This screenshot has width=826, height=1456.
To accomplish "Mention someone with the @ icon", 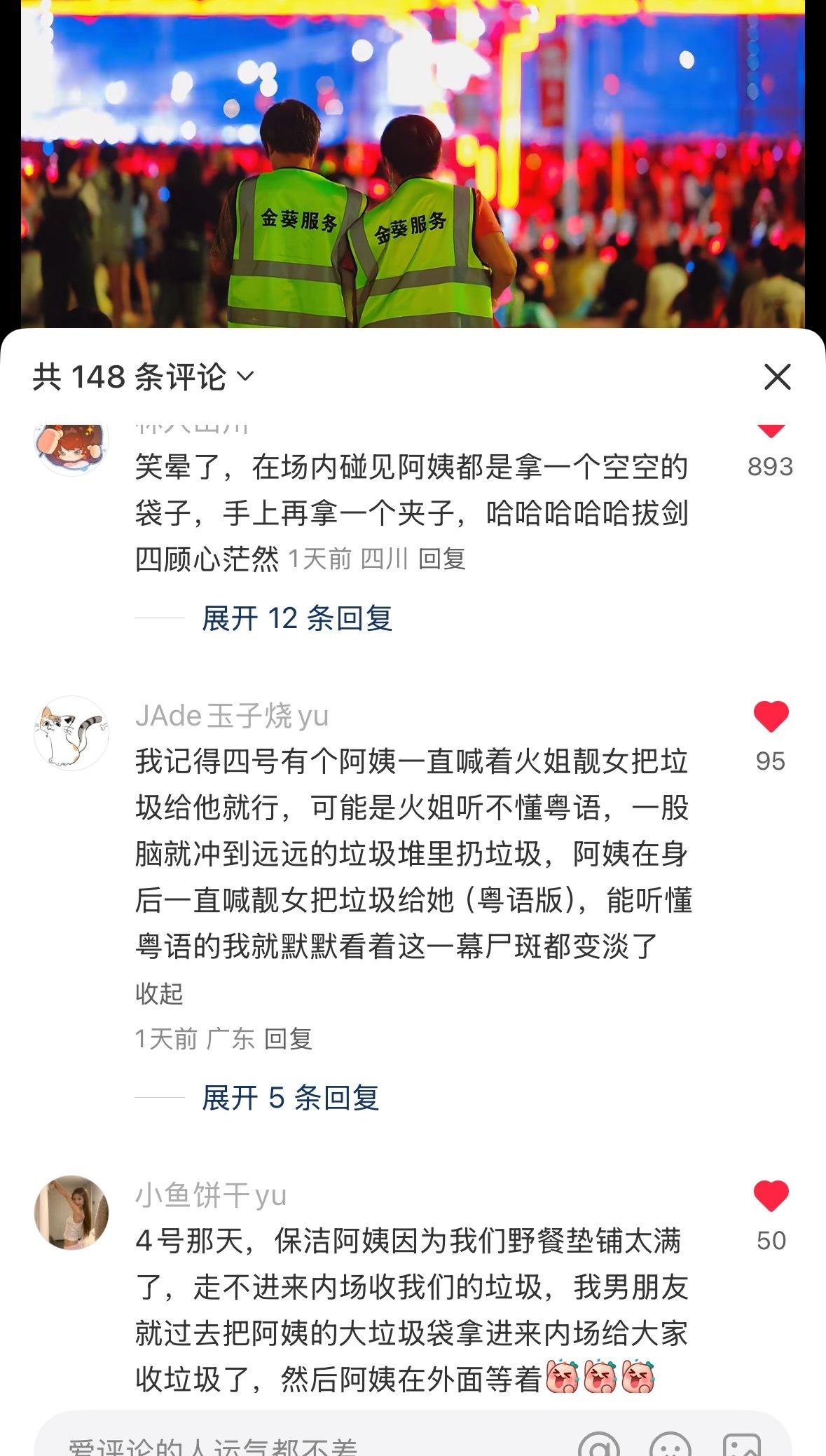I will (599, 1443).
